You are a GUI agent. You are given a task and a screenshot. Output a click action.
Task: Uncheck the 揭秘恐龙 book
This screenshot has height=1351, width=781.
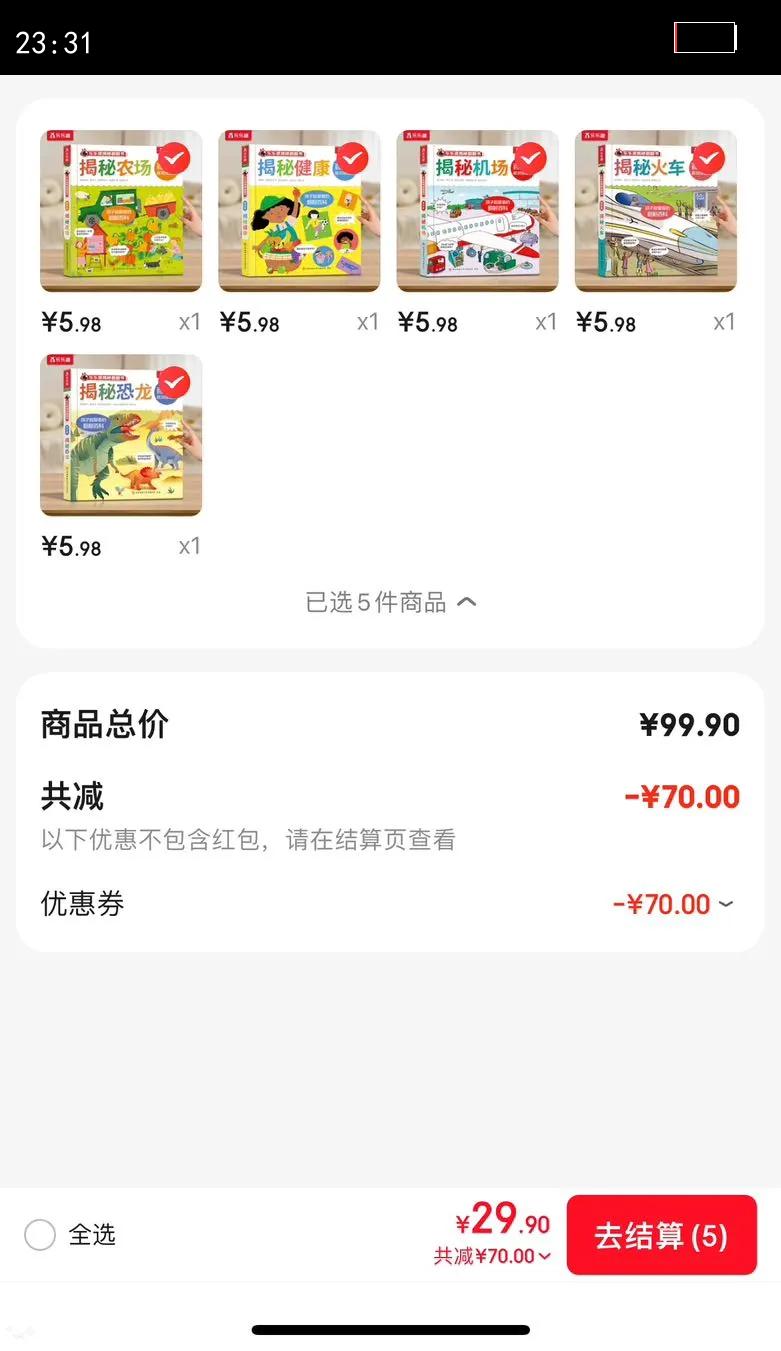175,382
